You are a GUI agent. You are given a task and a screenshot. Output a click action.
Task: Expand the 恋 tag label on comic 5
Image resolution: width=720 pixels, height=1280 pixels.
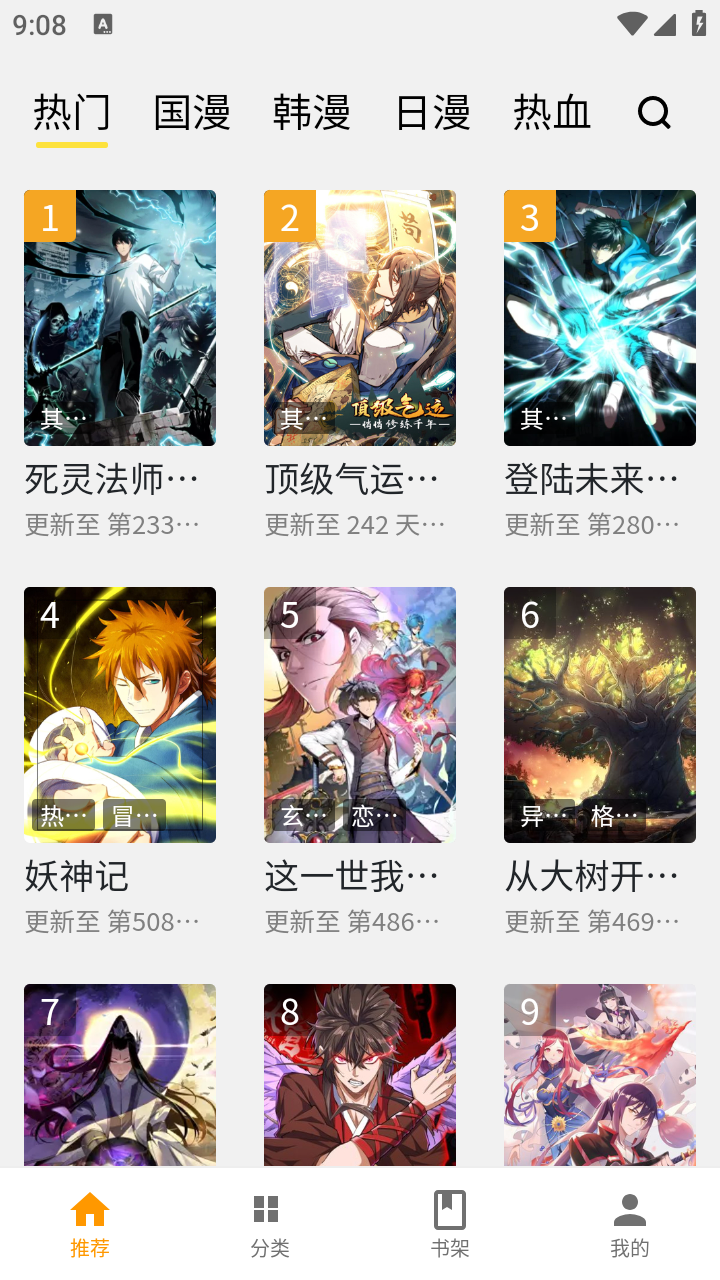[371, 815]
